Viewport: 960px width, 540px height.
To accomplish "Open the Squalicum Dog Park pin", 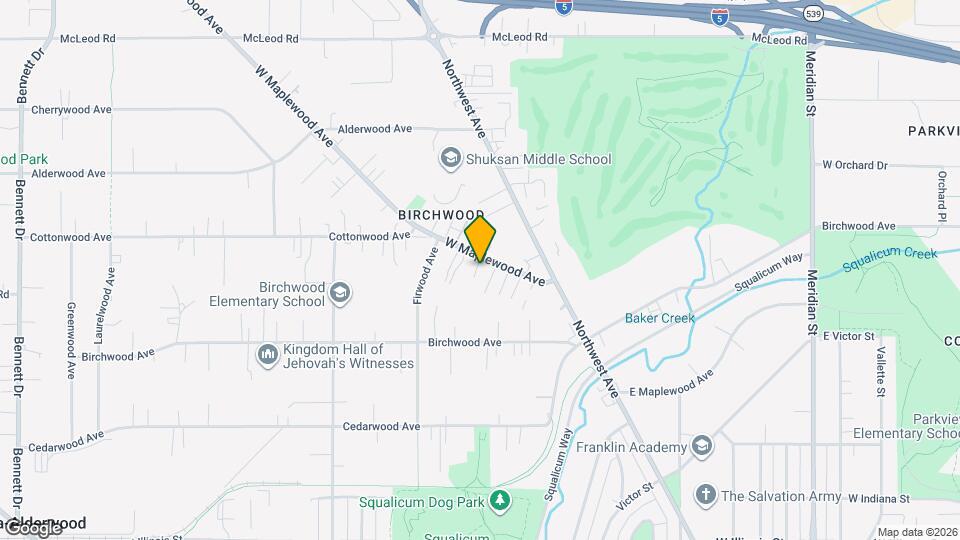I will 499,500.
